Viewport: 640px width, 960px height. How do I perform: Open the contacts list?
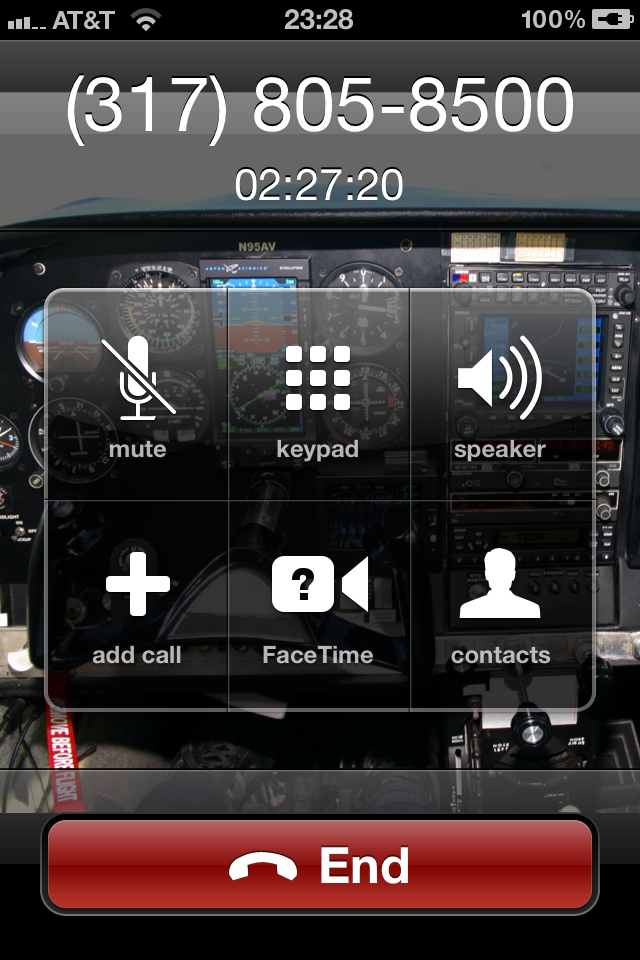pos(500,603)
